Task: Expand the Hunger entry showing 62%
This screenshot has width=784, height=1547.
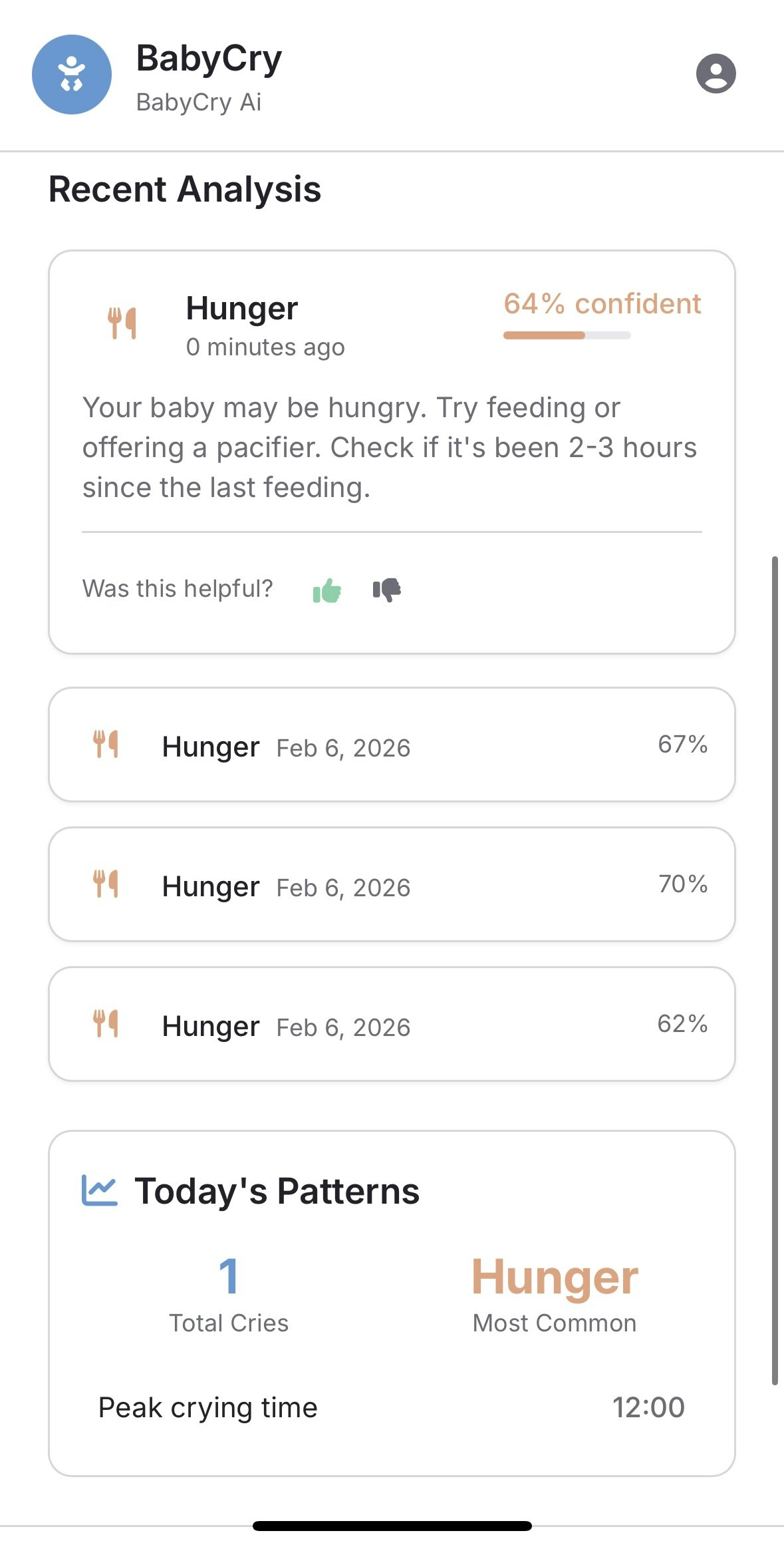Action: point(392,1025)
